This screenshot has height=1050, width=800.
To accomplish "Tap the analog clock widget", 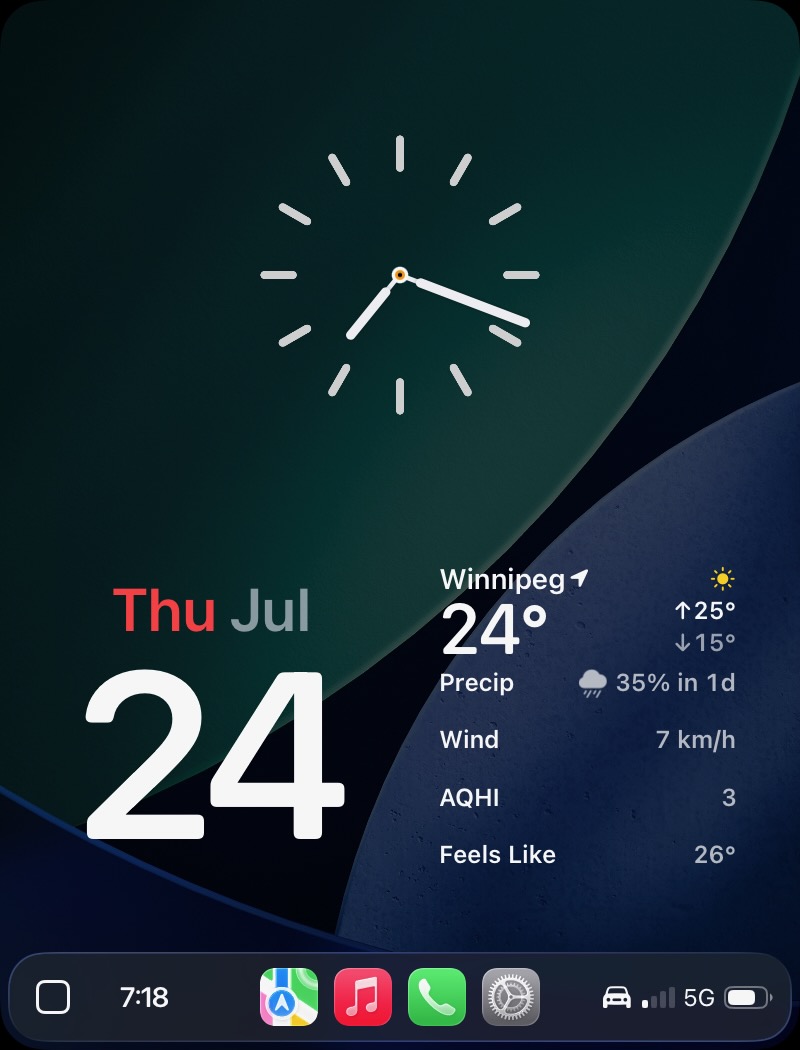I will (x=400, y=275).
